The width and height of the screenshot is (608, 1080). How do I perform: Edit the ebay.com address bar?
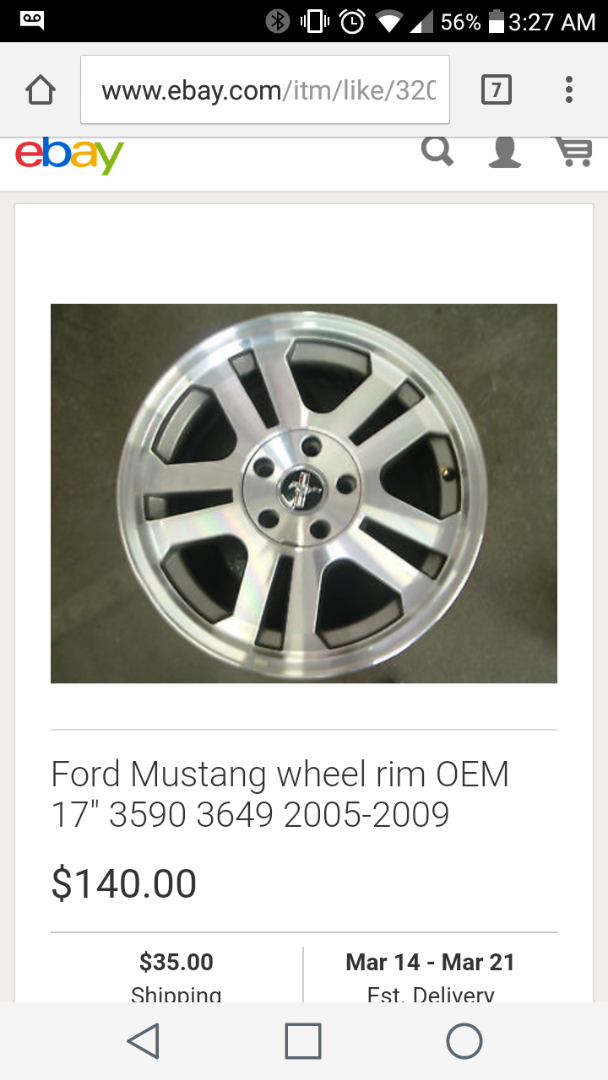pyautogui.click(x=266, y=91)
